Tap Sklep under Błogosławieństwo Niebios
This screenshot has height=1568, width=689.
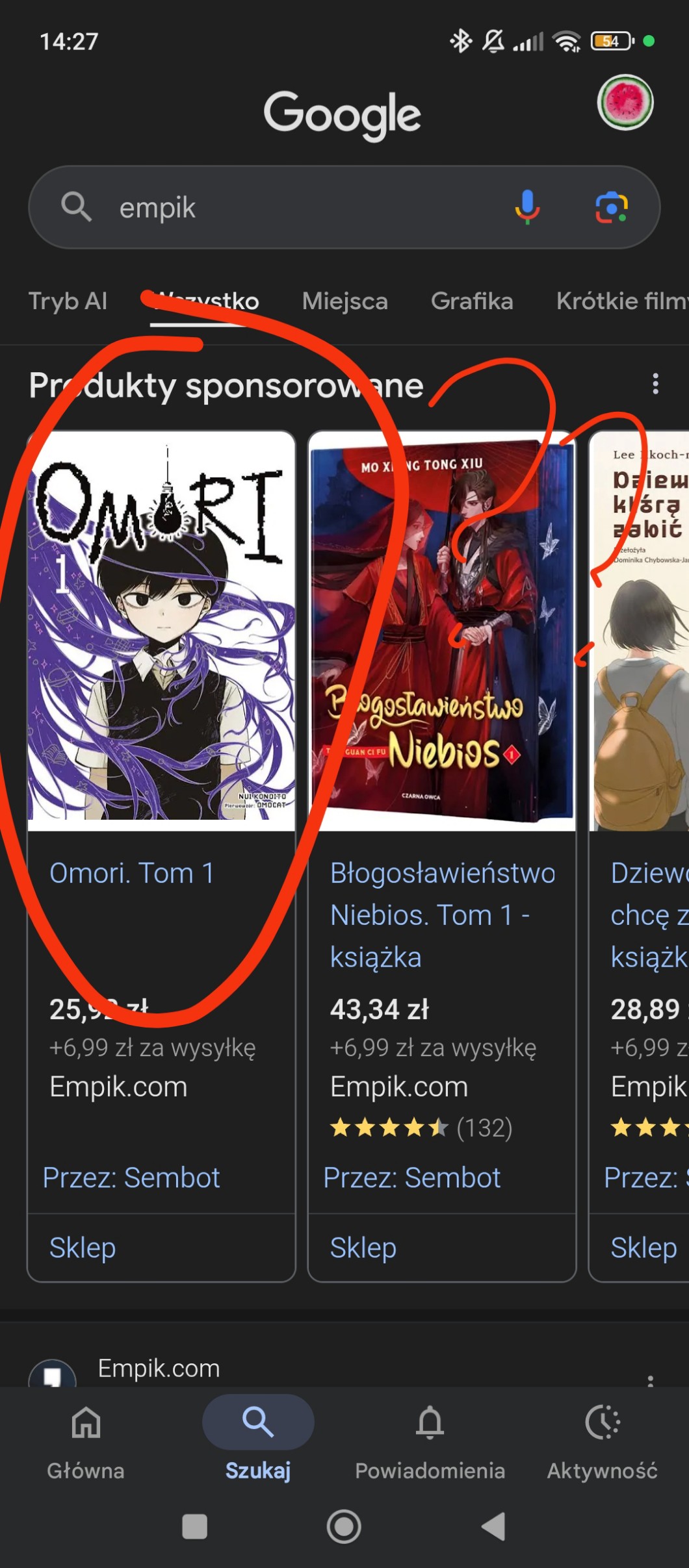click(x=363, y=1248)
